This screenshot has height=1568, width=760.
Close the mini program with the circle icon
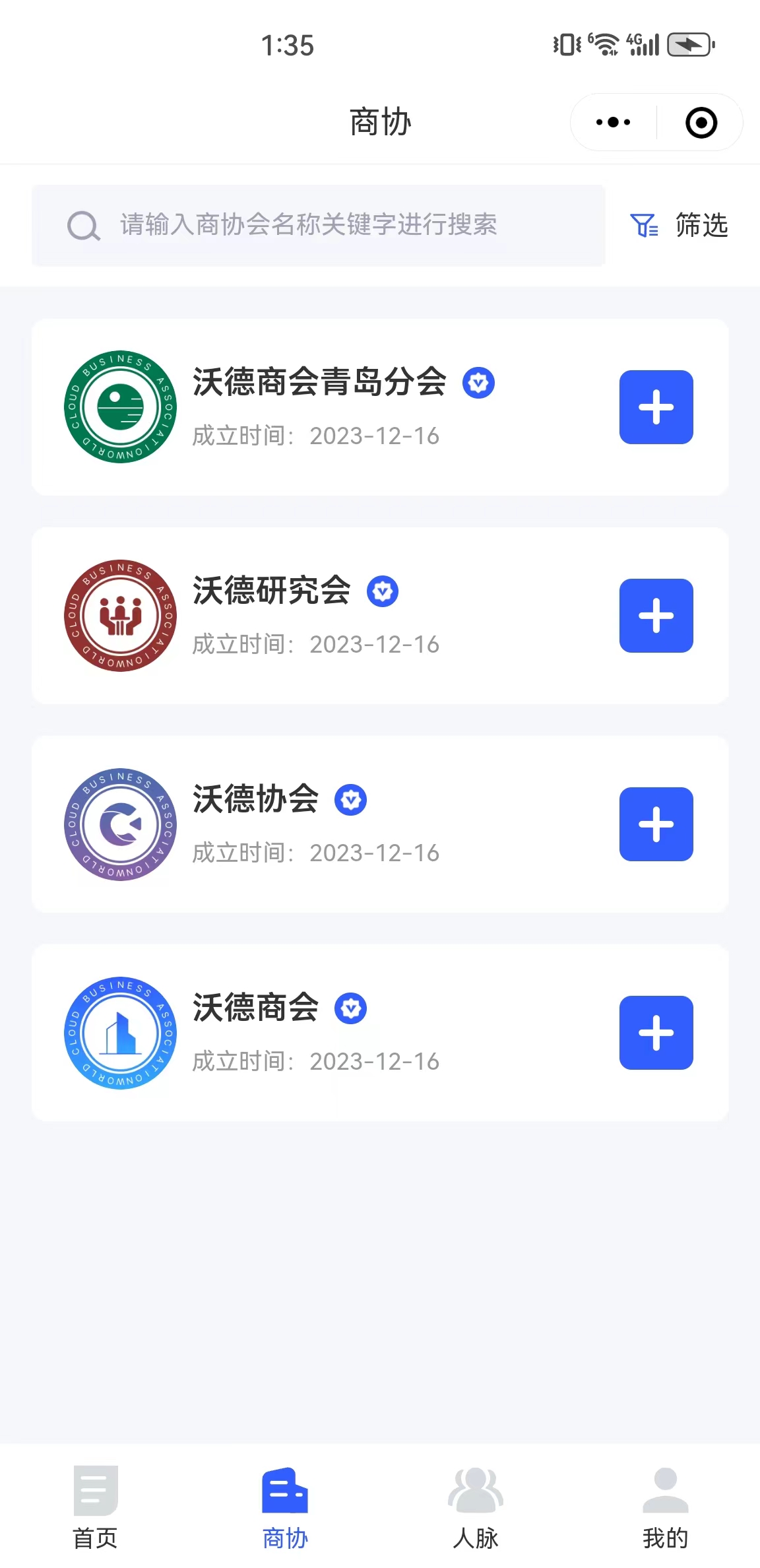[701, 123]
